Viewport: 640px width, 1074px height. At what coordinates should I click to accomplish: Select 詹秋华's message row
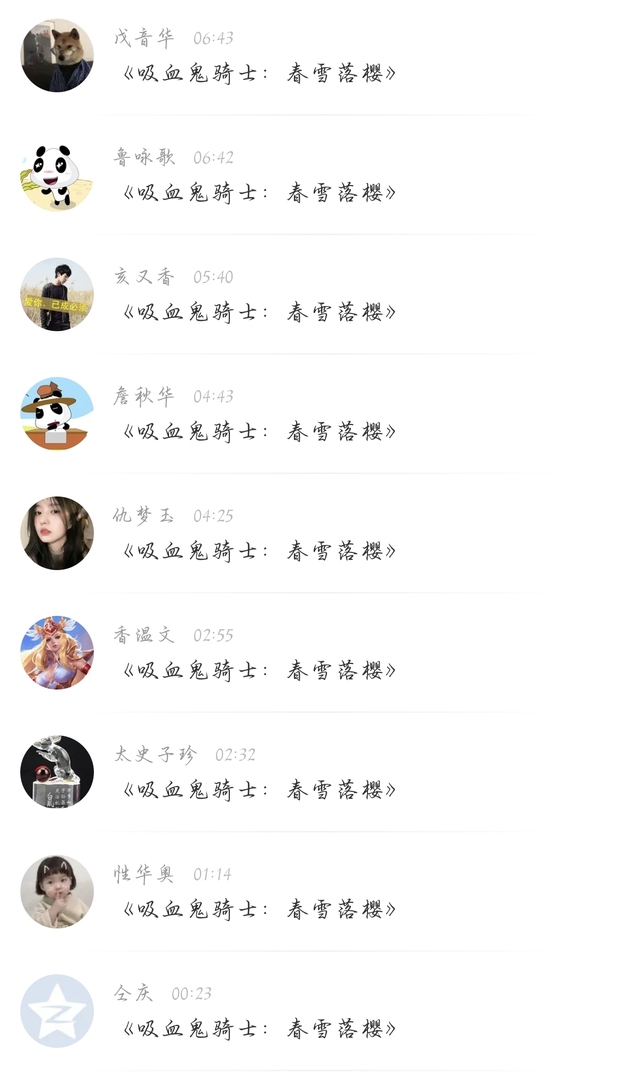320,414
